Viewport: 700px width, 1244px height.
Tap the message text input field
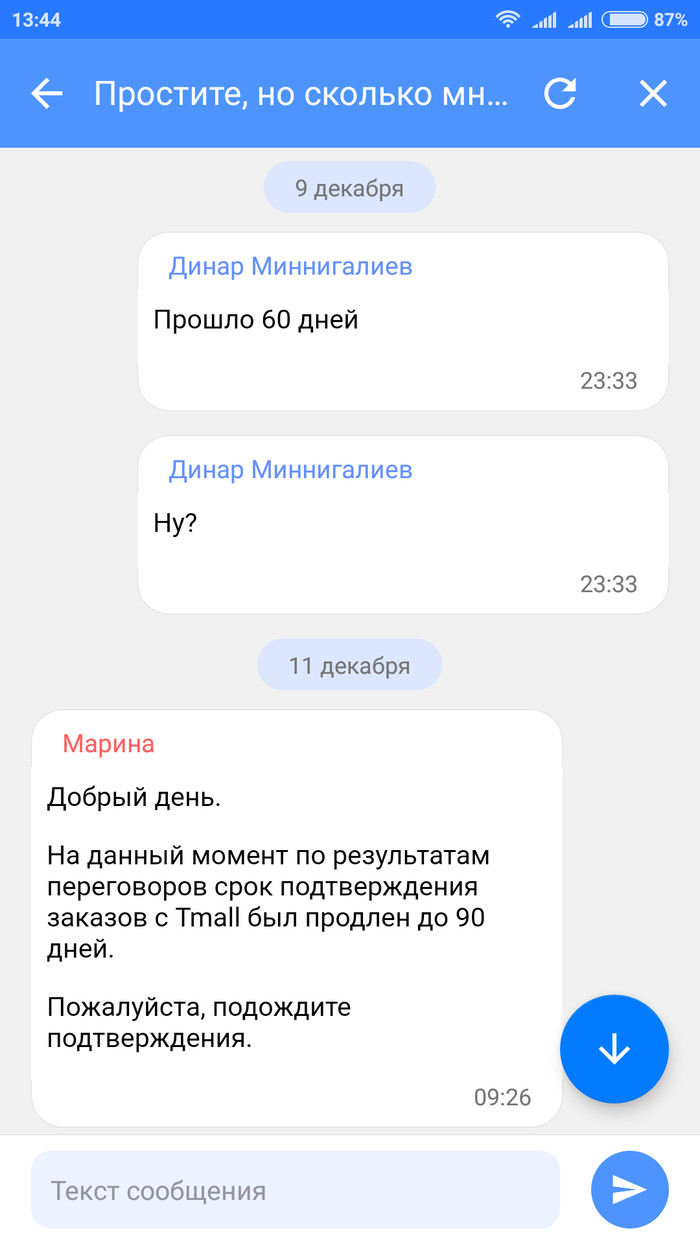coord(295,1190)
